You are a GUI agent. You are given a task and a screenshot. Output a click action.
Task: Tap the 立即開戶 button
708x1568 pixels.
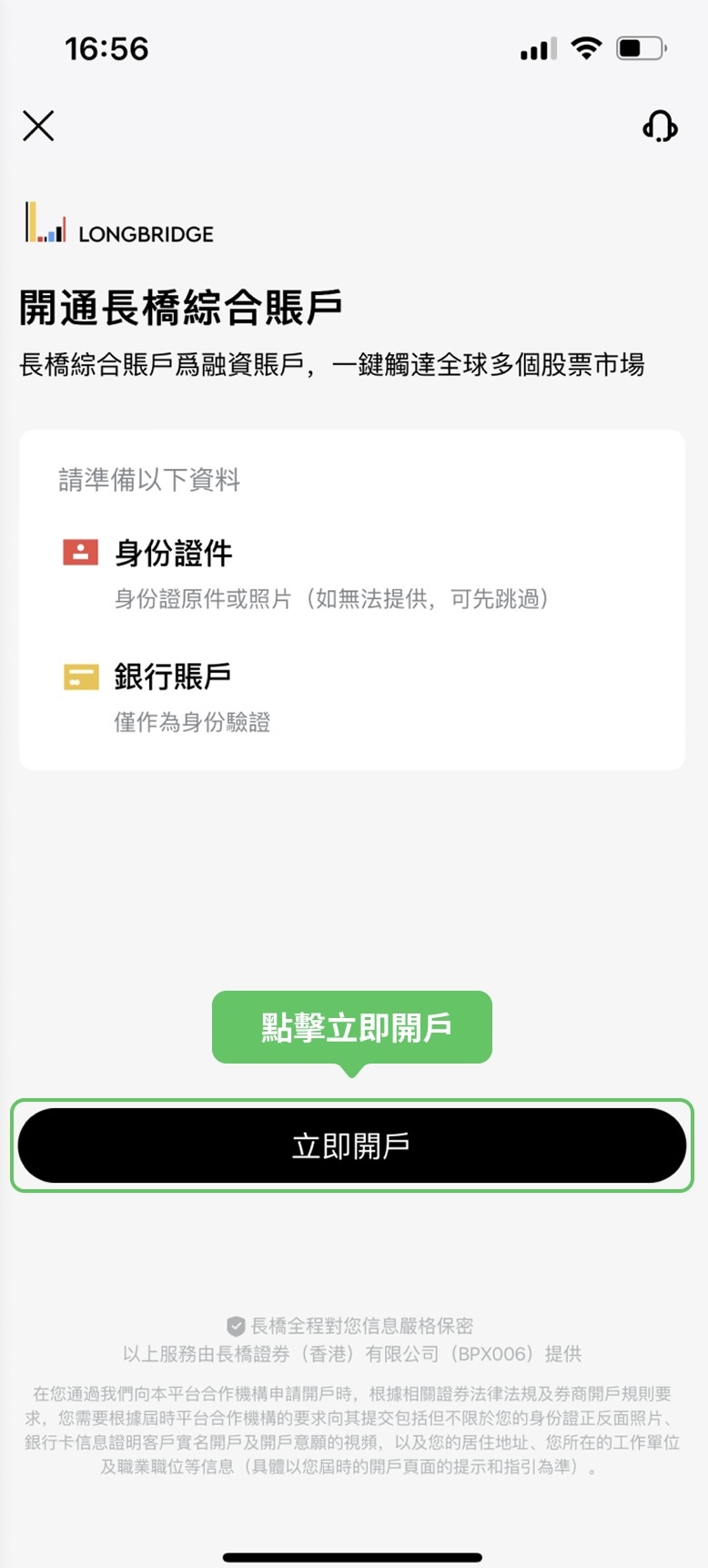click(352, 1145)
